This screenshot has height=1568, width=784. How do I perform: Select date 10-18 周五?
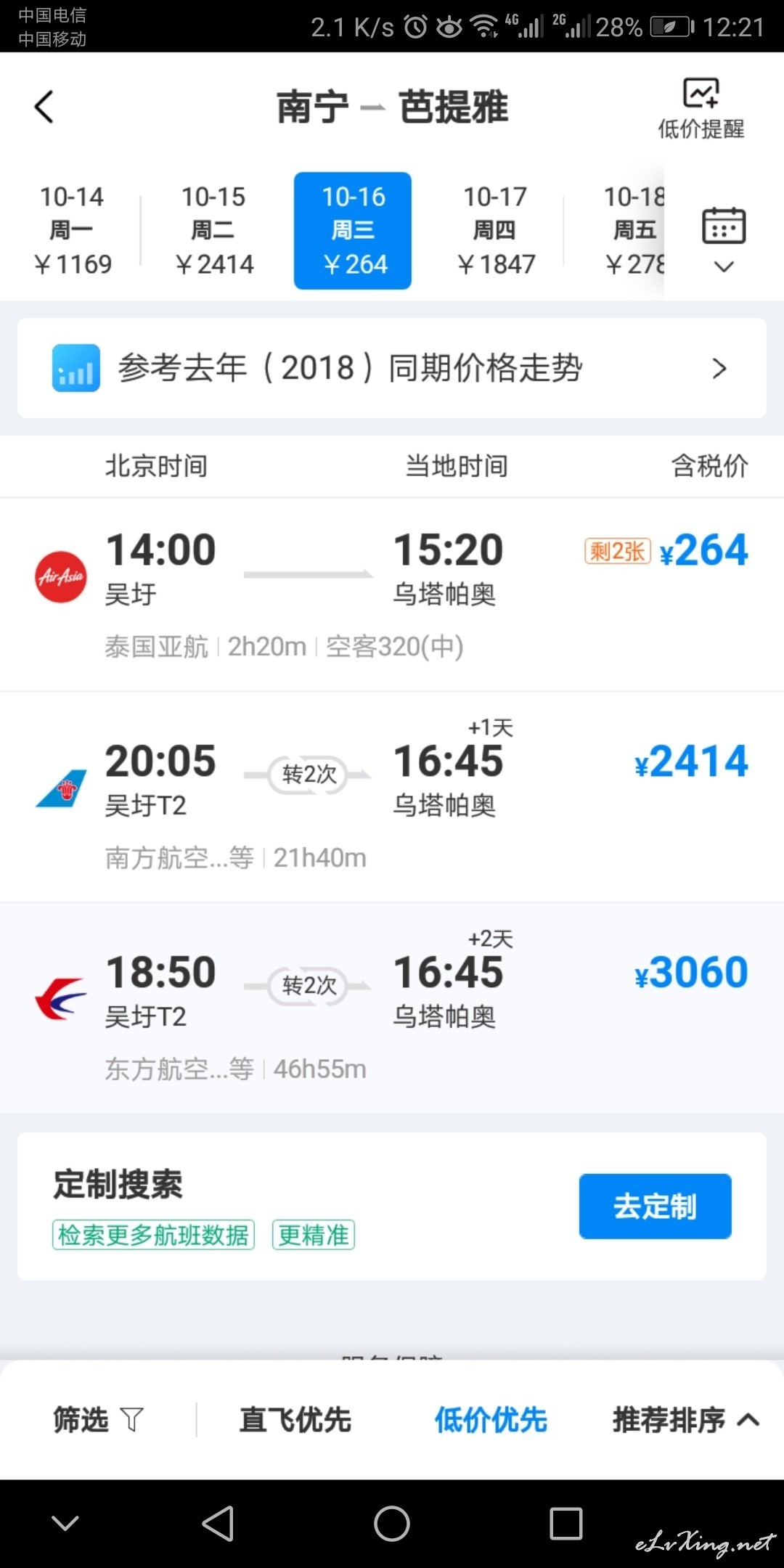pos(634,230)
